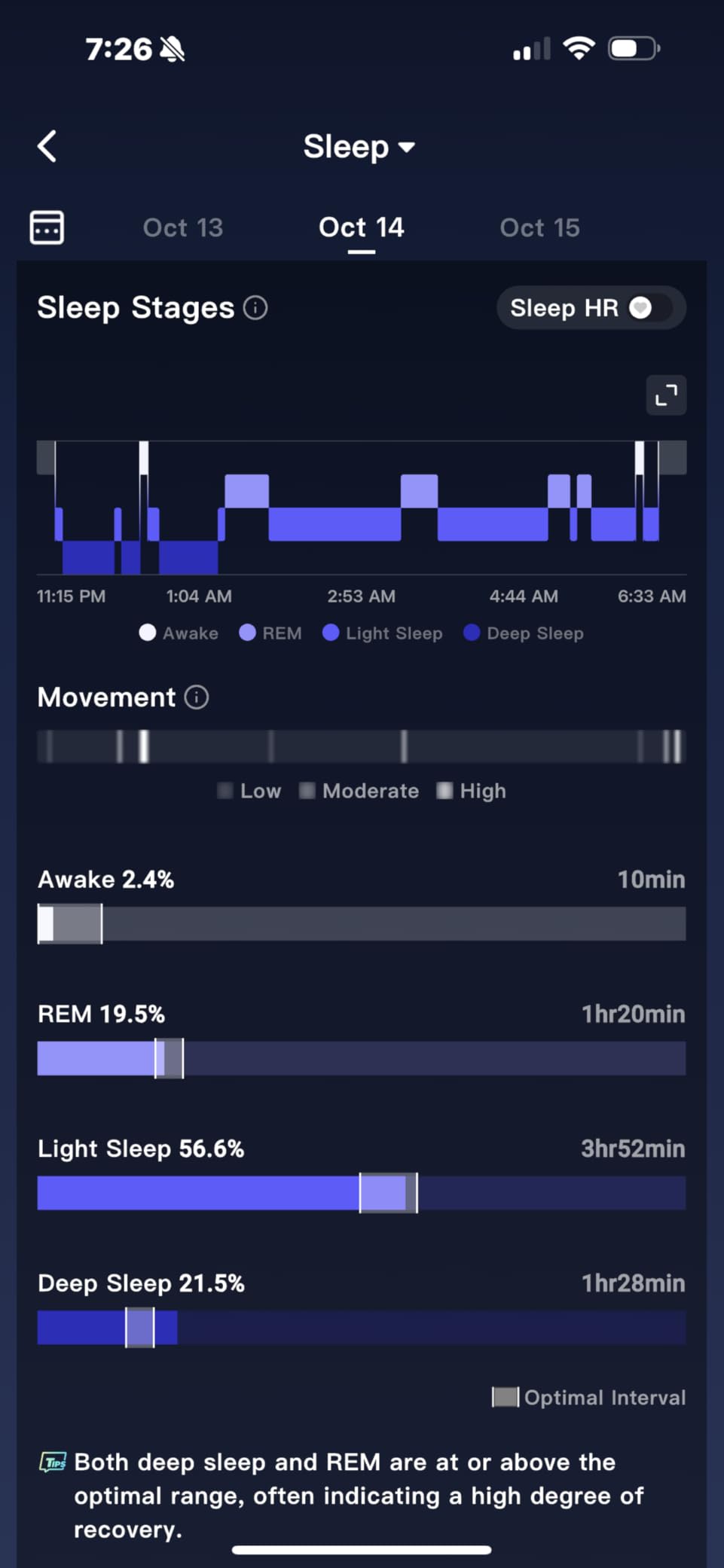Toggle the Sleep HR switch
This screenshot has width=724, height=1568.
point(649,308)
